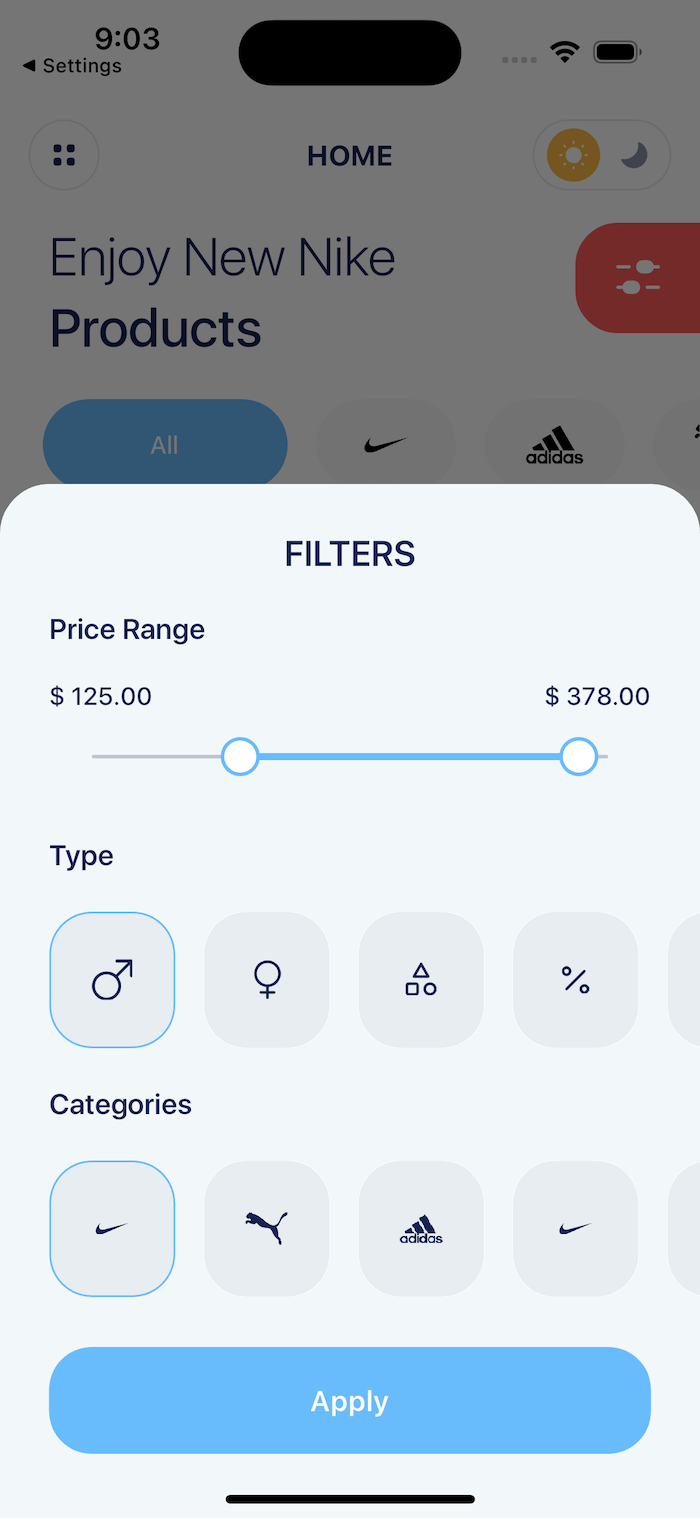Apply the selected filters
The image size is (700, 1518).
(350, 1400)
